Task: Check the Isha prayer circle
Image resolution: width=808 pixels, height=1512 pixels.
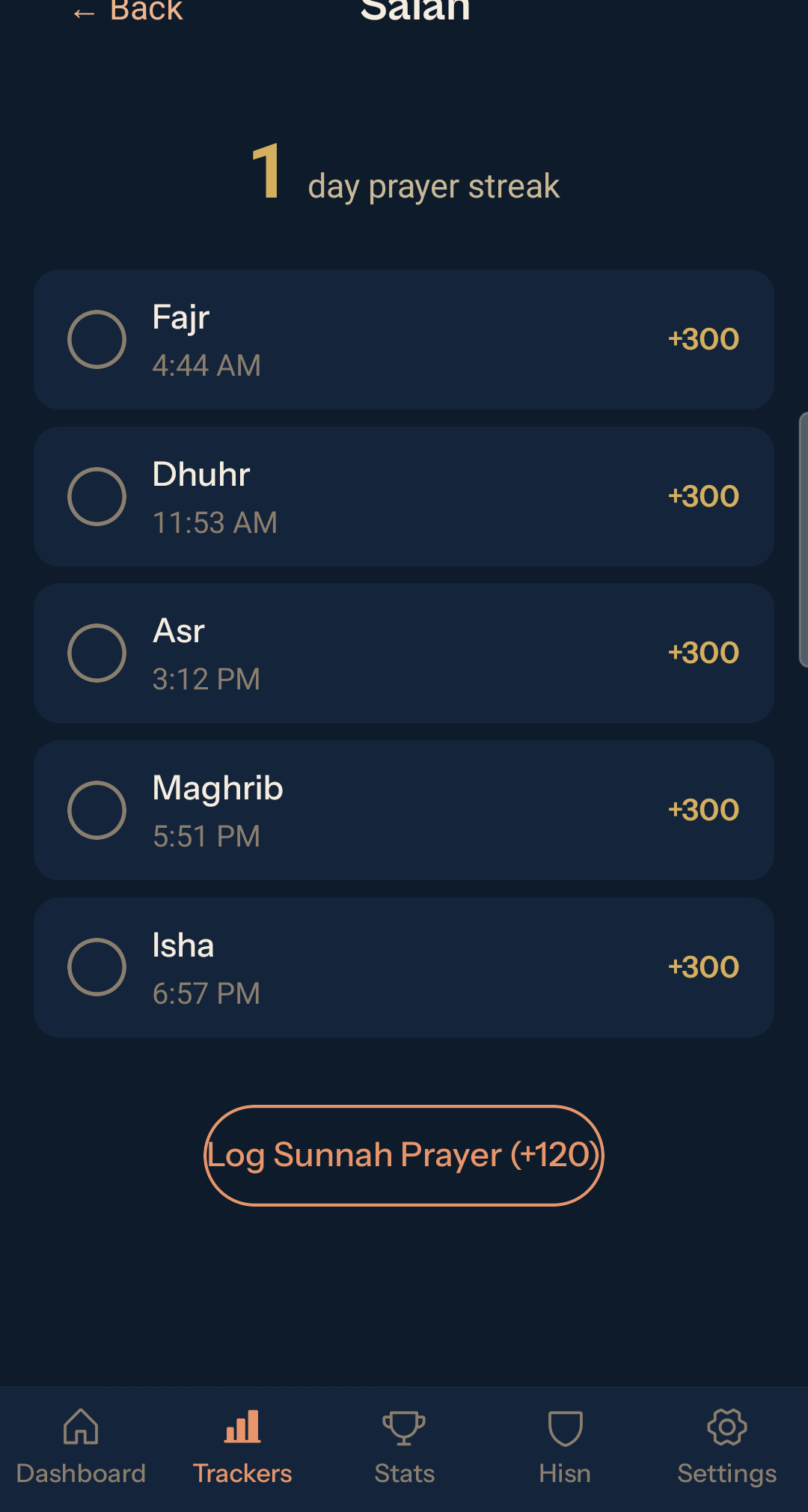Action: tap(97, 966)
